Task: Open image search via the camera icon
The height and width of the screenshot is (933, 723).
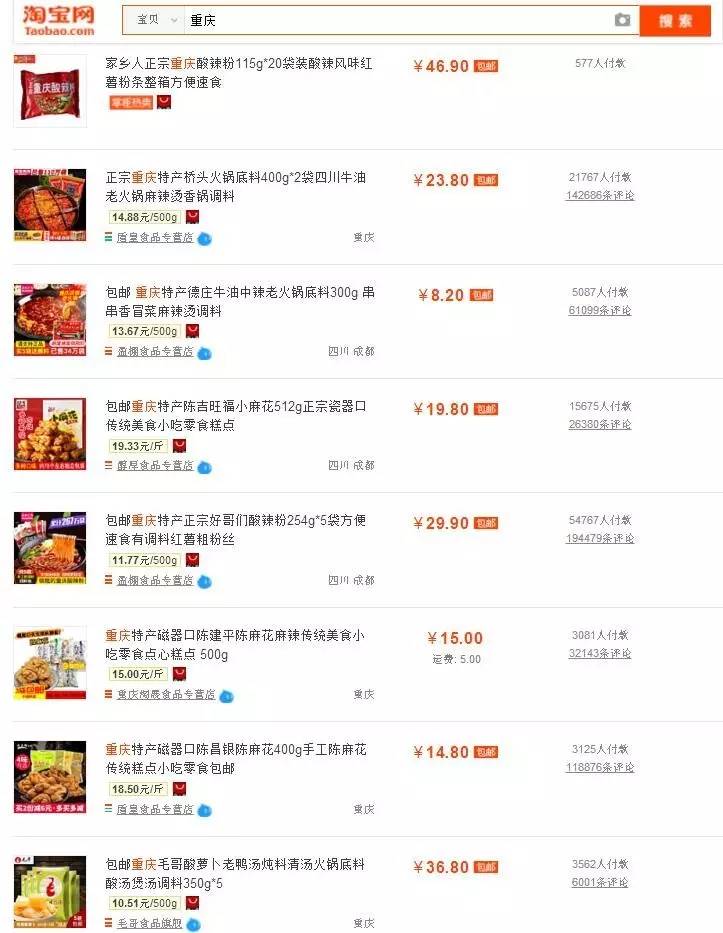Action: point(622,20)
